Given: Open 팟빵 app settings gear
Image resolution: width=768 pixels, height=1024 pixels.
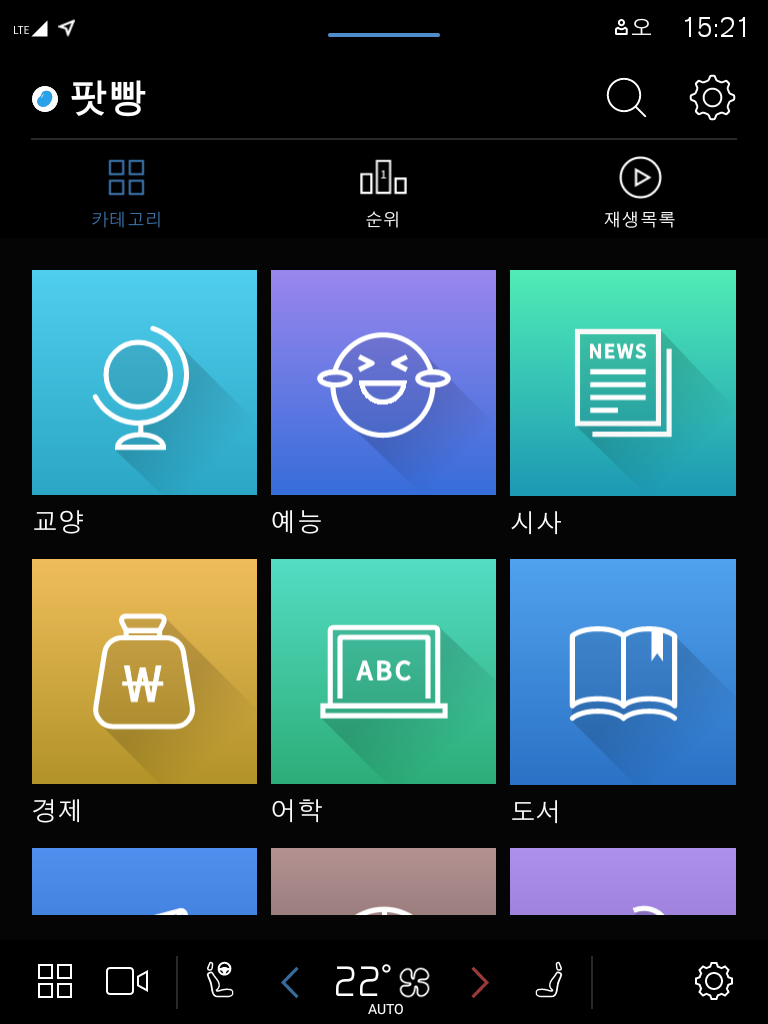Looking at the screenshot, I should tap(712, 97).
